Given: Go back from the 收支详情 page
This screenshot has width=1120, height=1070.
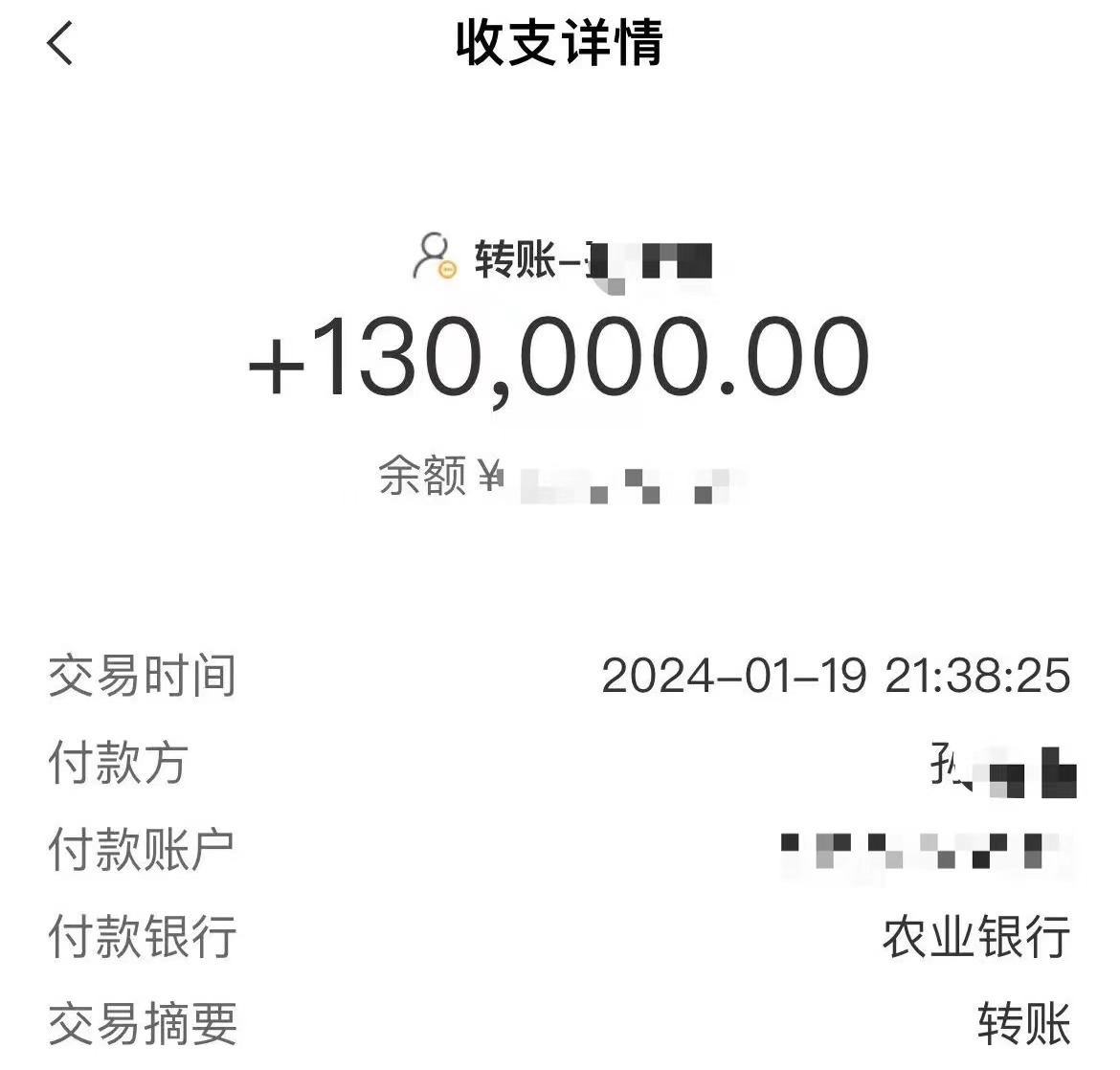Looking at the screenshot, I should point(60,43).
